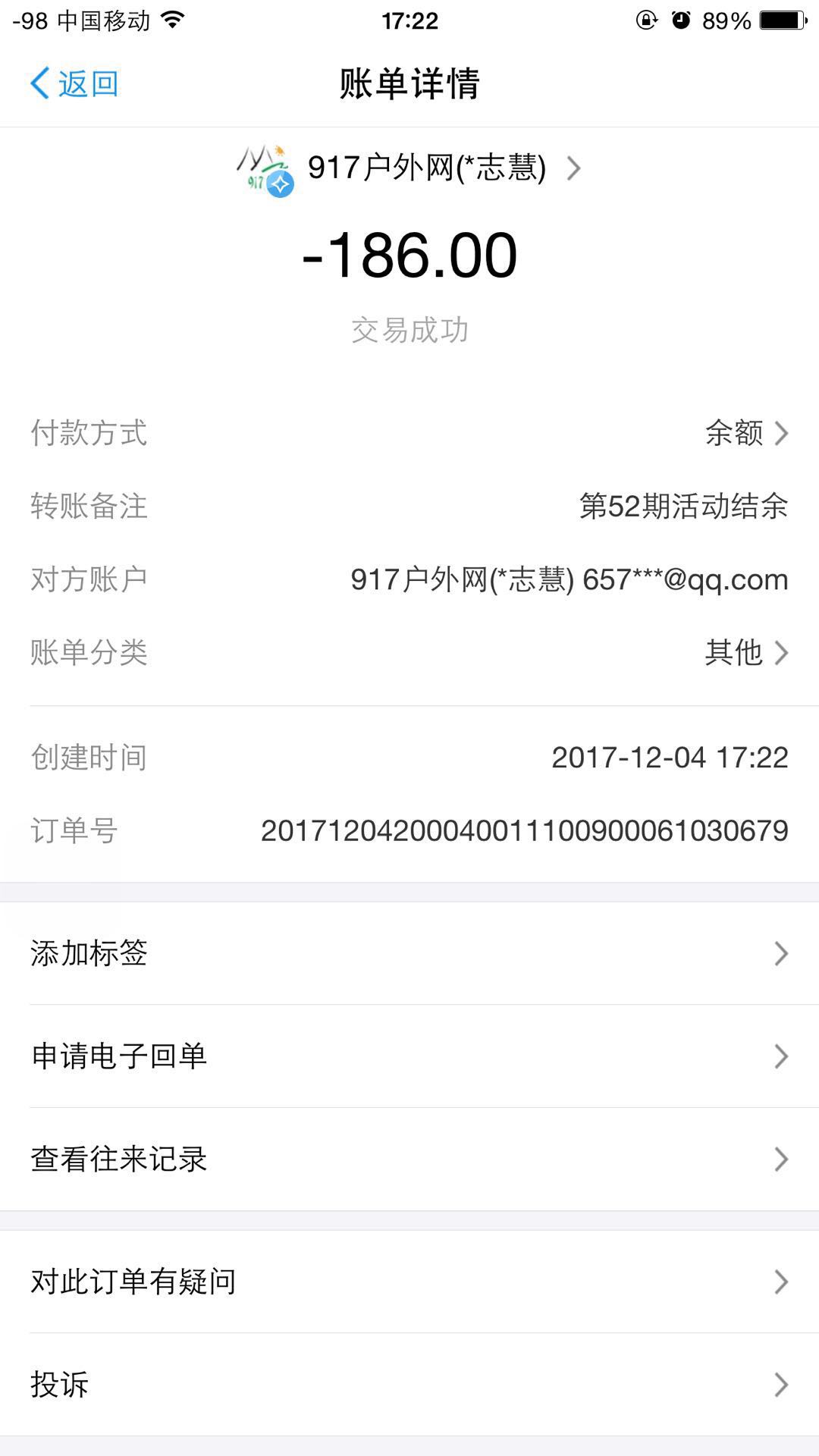Open 申请电子回单 to request e-receipt
Image resolution: width=819 pixels, height=1456 pixels.
[409, 1055]
